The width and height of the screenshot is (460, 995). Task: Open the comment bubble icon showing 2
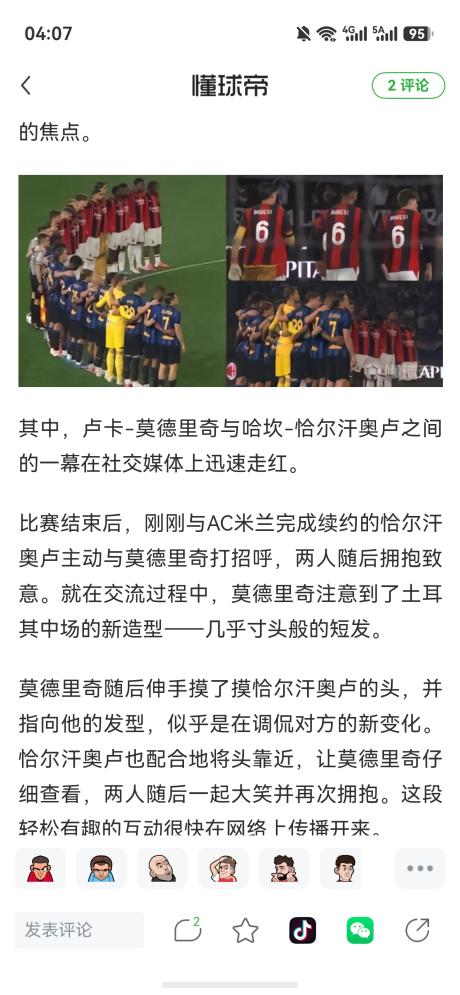pyautogui.click(x=187, y=930)
